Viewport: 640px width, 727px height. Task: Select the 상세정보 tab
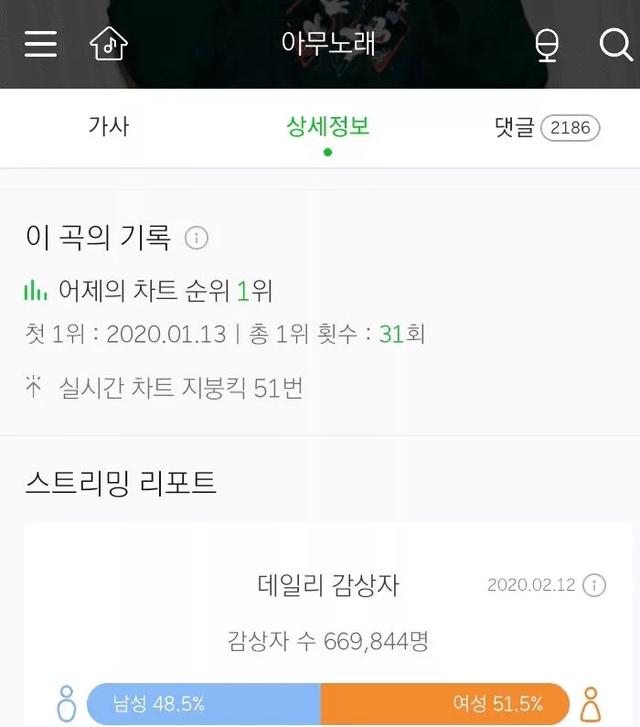click(x=327, y=128)
